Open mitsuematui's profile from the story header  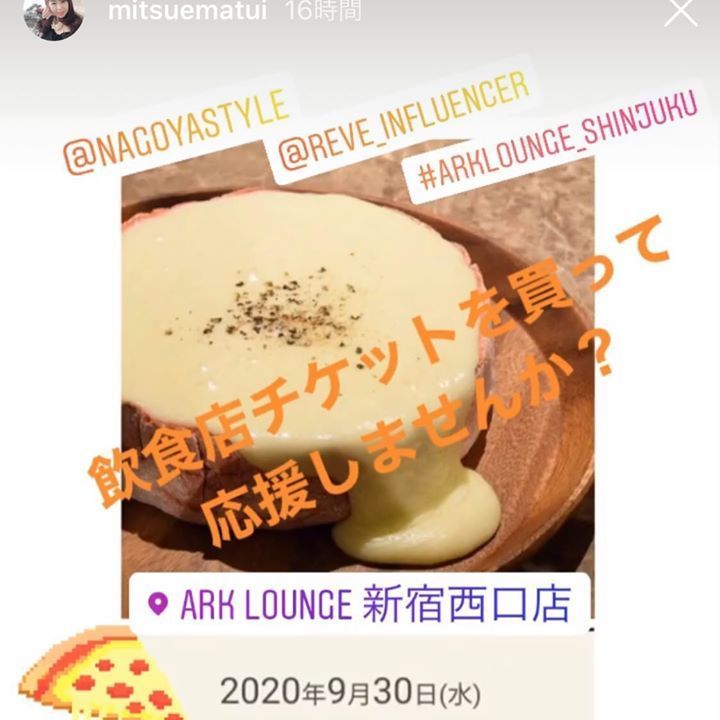[x=173, y=12]
